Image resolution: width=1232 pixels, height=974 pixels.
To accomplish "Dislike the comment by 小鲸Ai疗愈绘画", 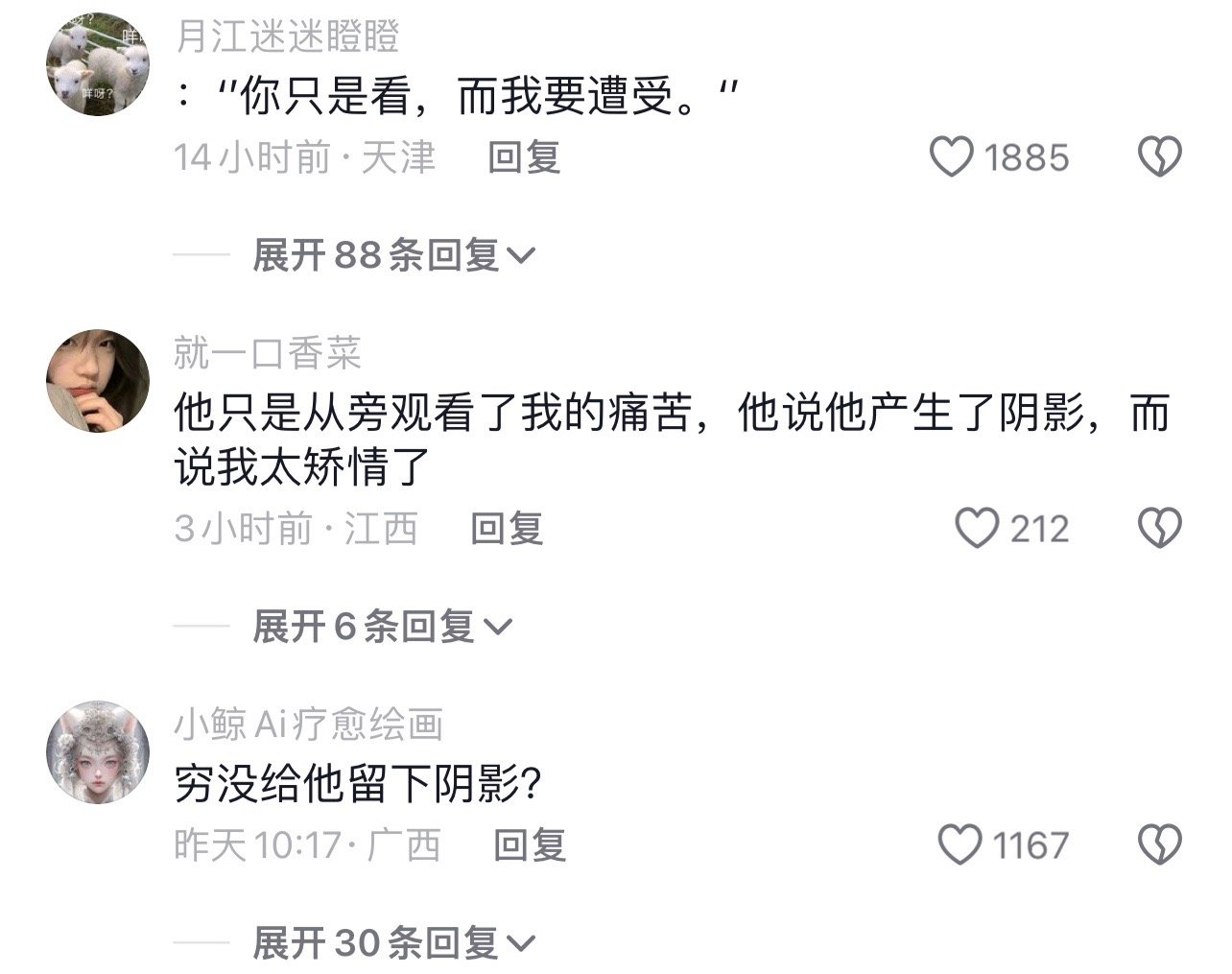I will pyautogui.click(x=1159, y=844).
